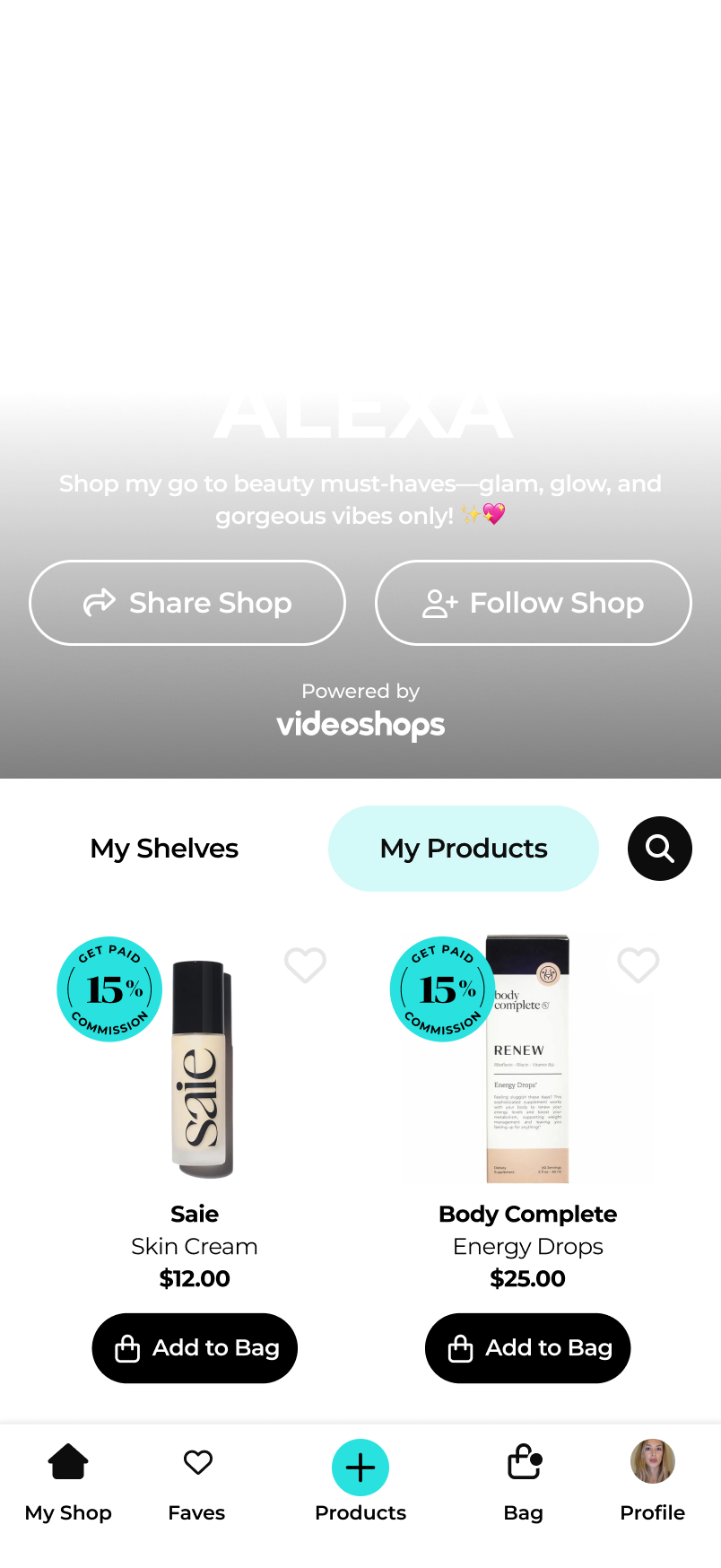The height and width of the screenshot is (1568, 721).
Task: Favorite Body Complete Energy Drops
Action: coord(638,966)
